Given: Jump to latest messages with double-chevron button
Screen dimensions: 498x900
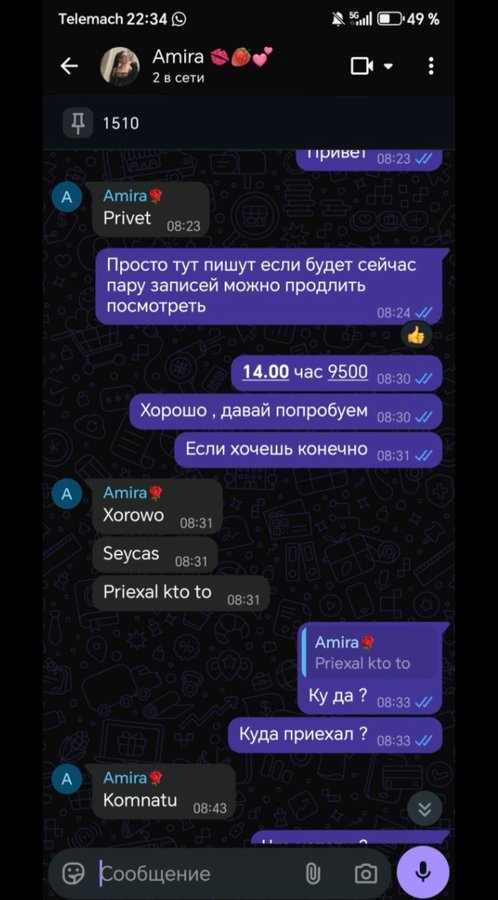Looking at the screenshot, I should (425, 809).
